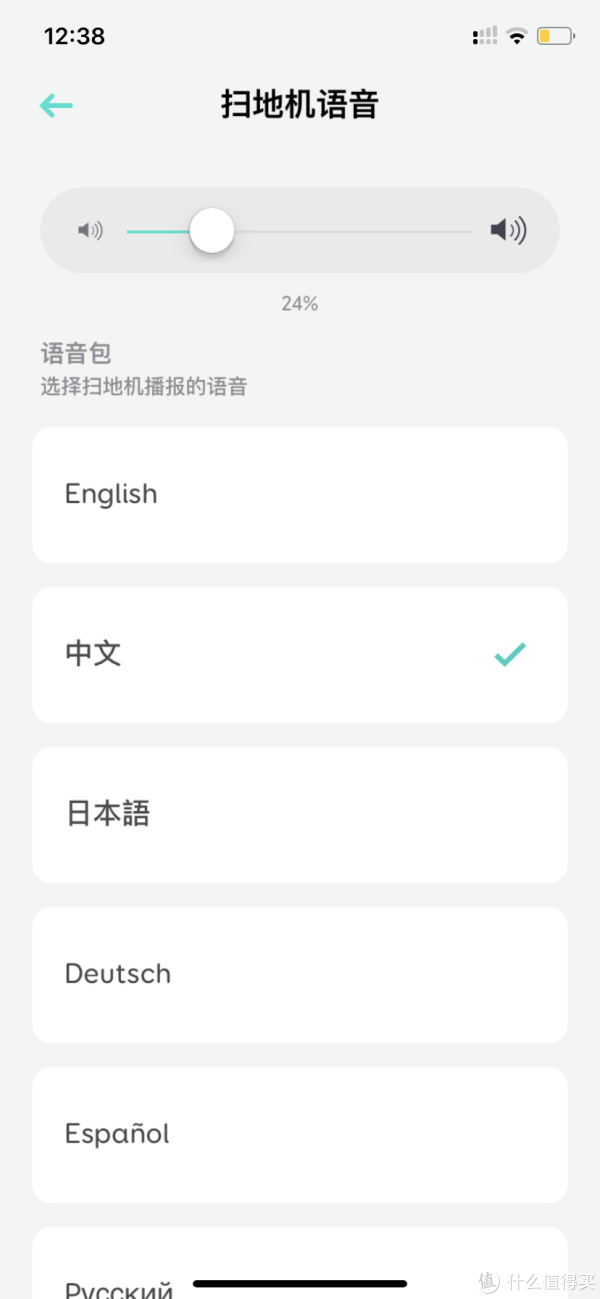Tap the volume slider knob

coord(212,231)
